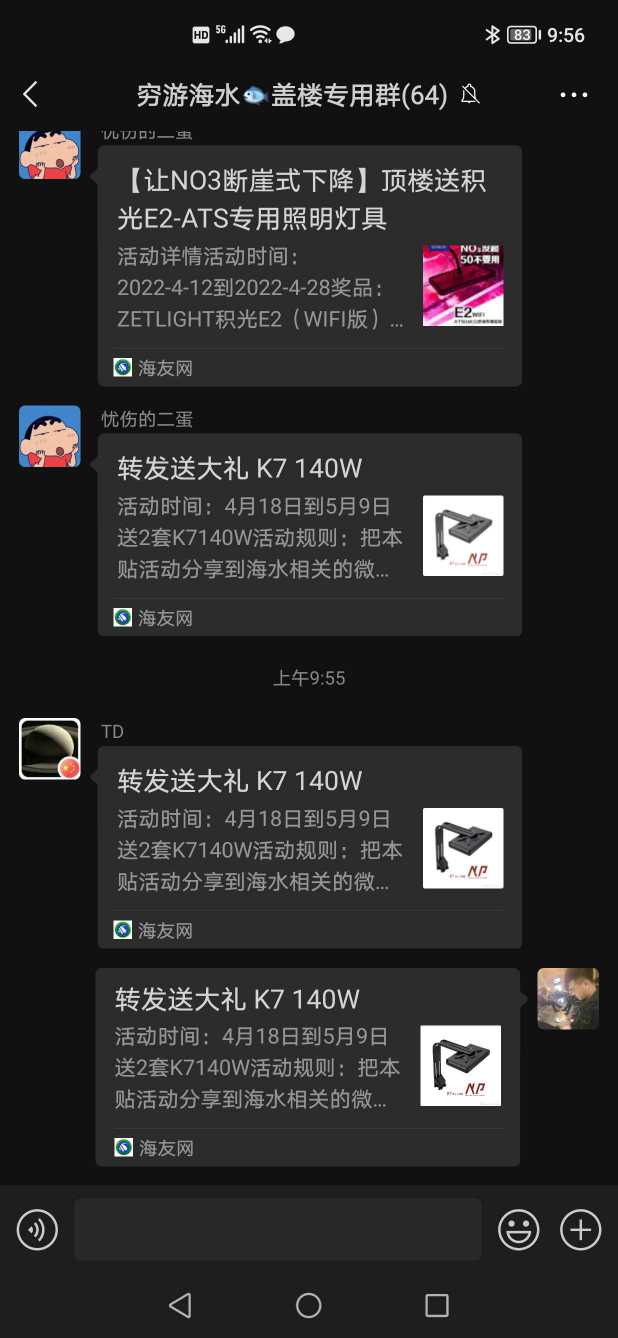Screen dimensions: 618x1338
Task: Open the recent apps view
Action: [437, 1305]
